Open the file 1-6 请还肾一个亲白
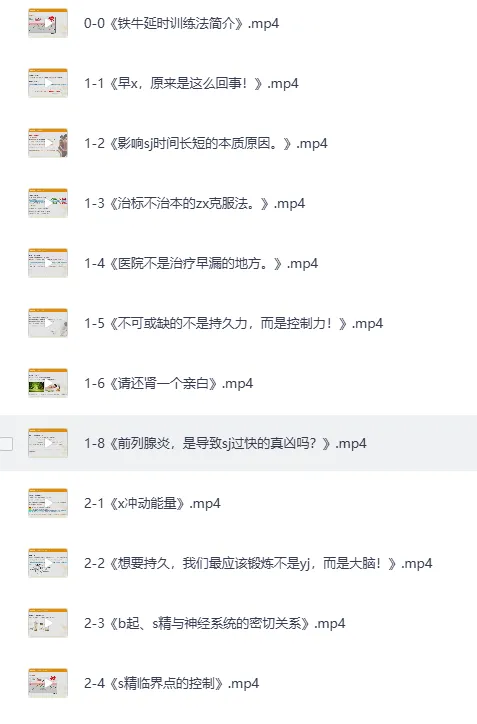The image size is (477, 724). [168, 383]
